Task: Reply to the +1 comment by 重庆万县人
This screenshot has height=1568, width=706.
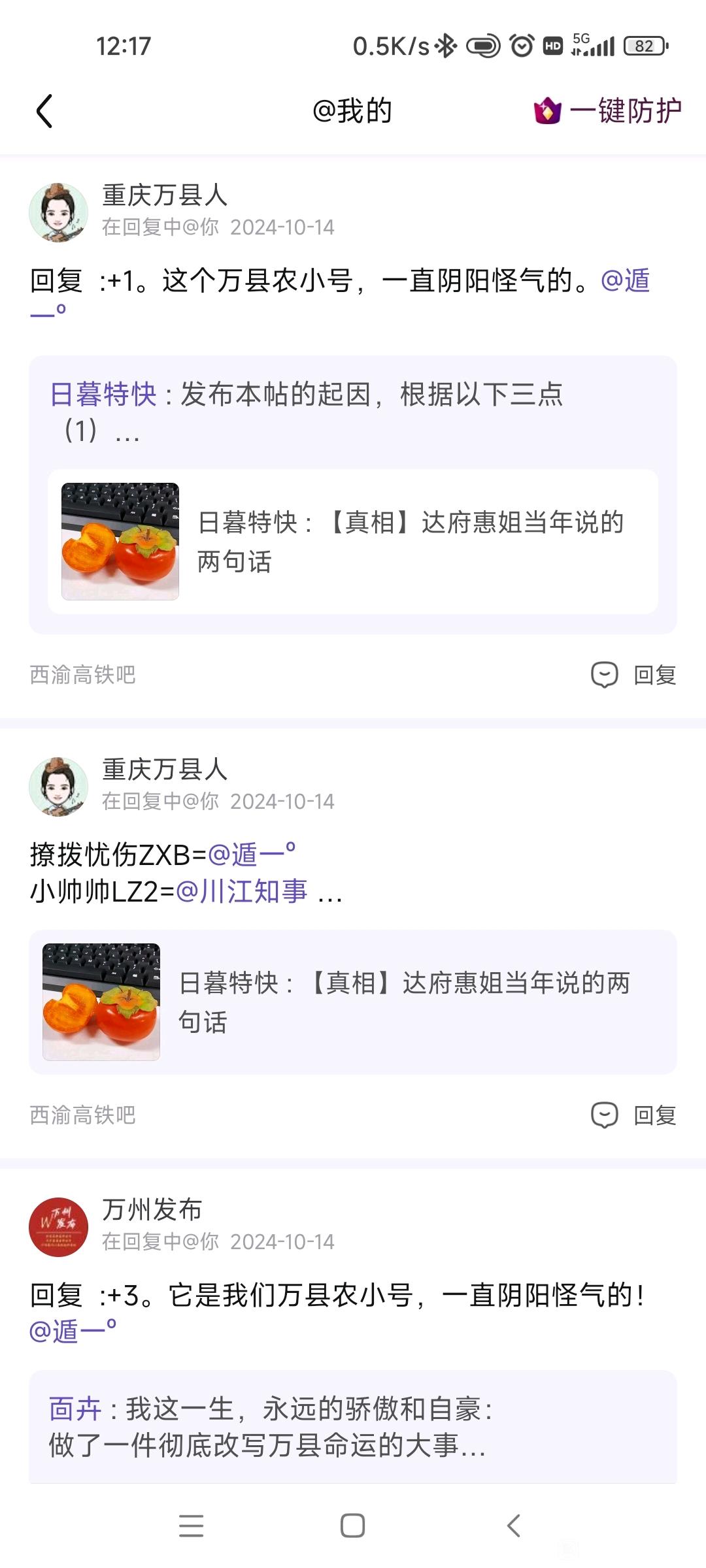Action: (x=634, y=675)
